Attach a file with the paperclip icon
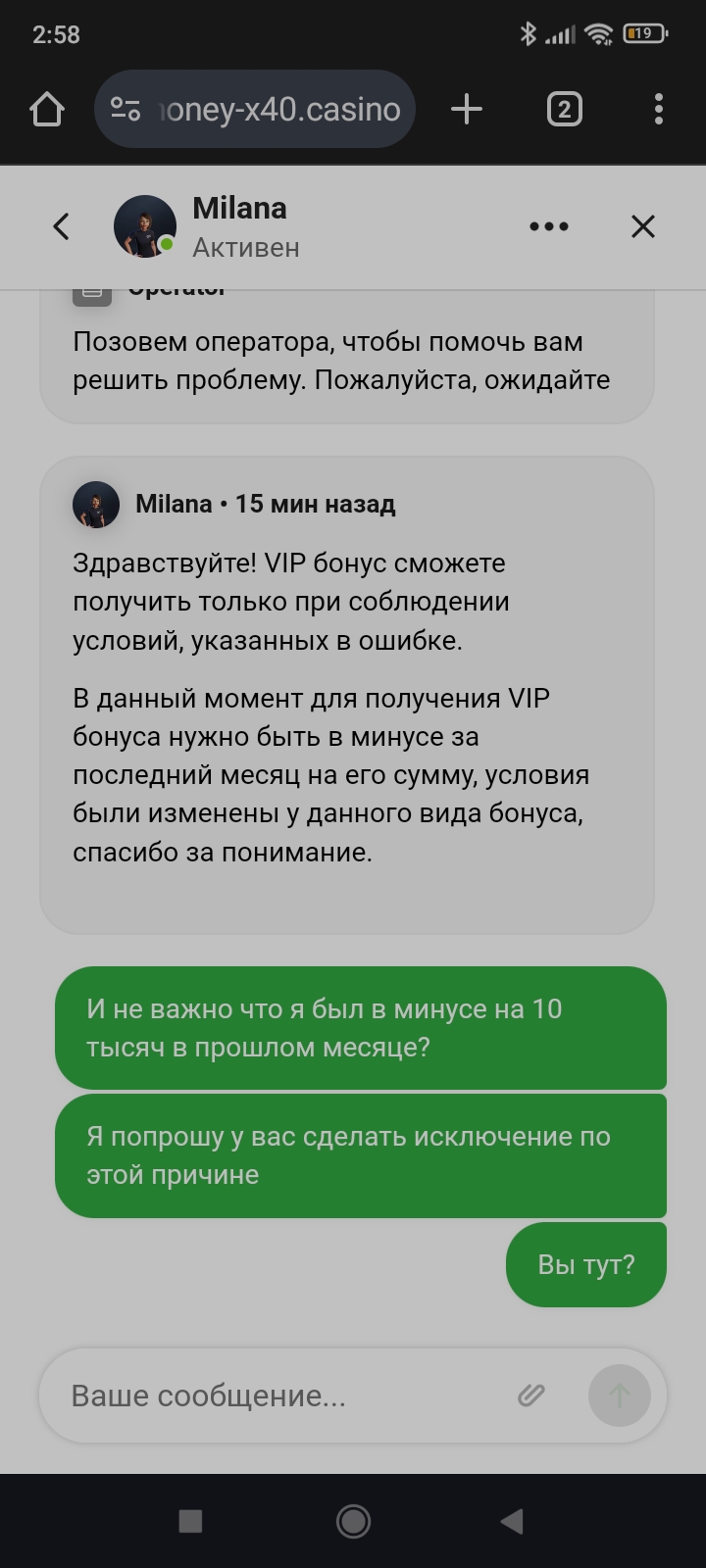This screenshot has width=706, height=1568. [x=531, y=1396]
